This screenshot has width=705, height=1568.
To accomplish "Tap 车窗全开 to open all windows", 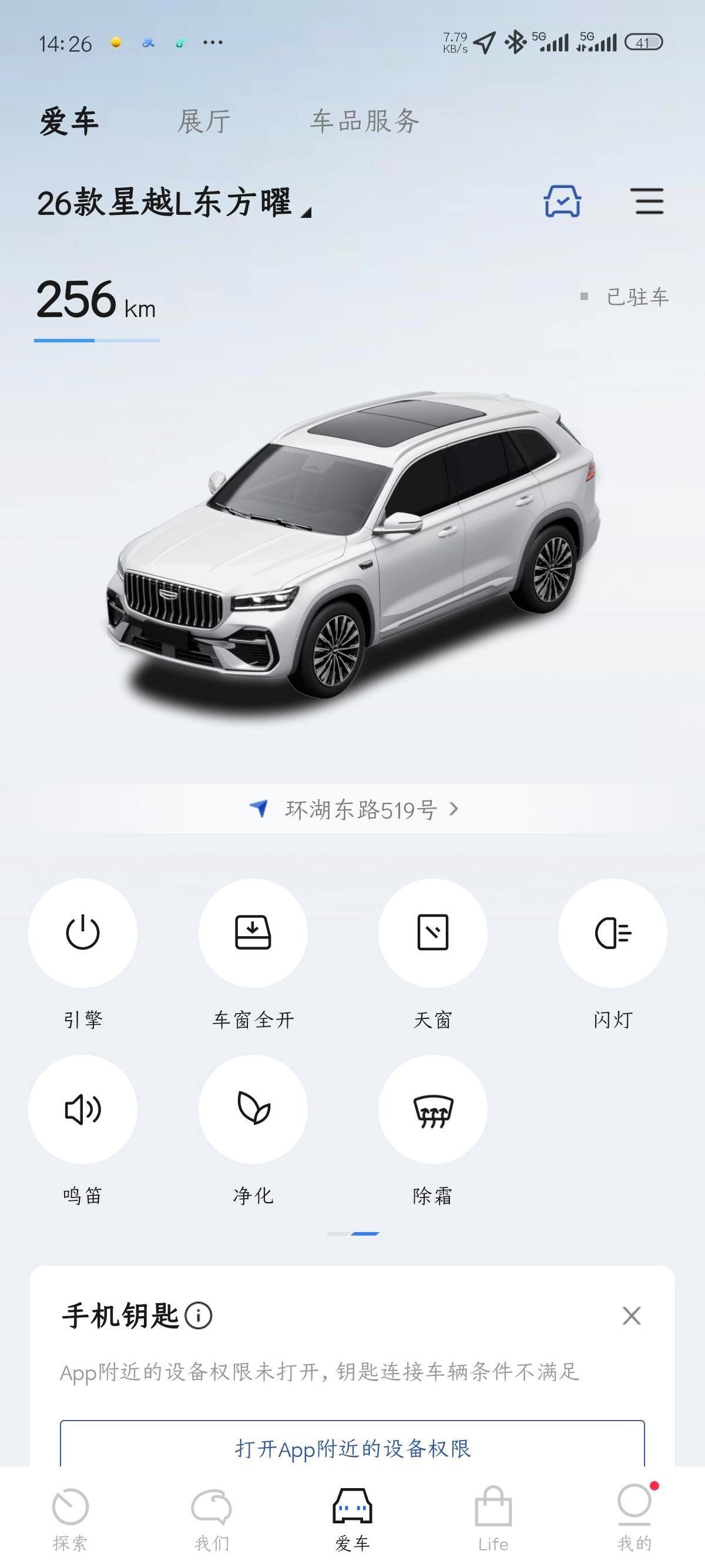I will pos(253,933).
